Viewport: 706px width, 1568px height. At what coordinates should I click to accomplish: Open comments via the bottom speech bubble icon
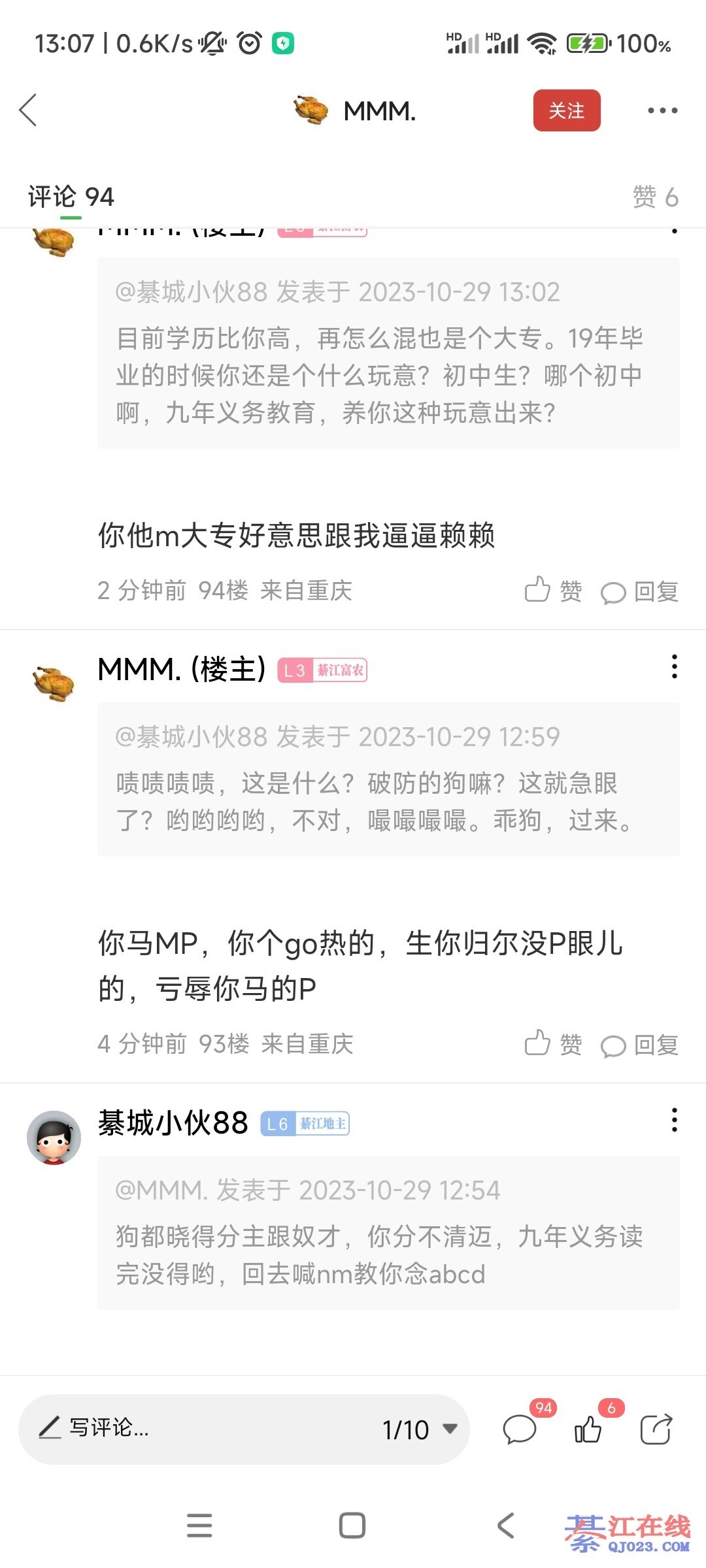pyautogui.click(x=520, y=1429)
